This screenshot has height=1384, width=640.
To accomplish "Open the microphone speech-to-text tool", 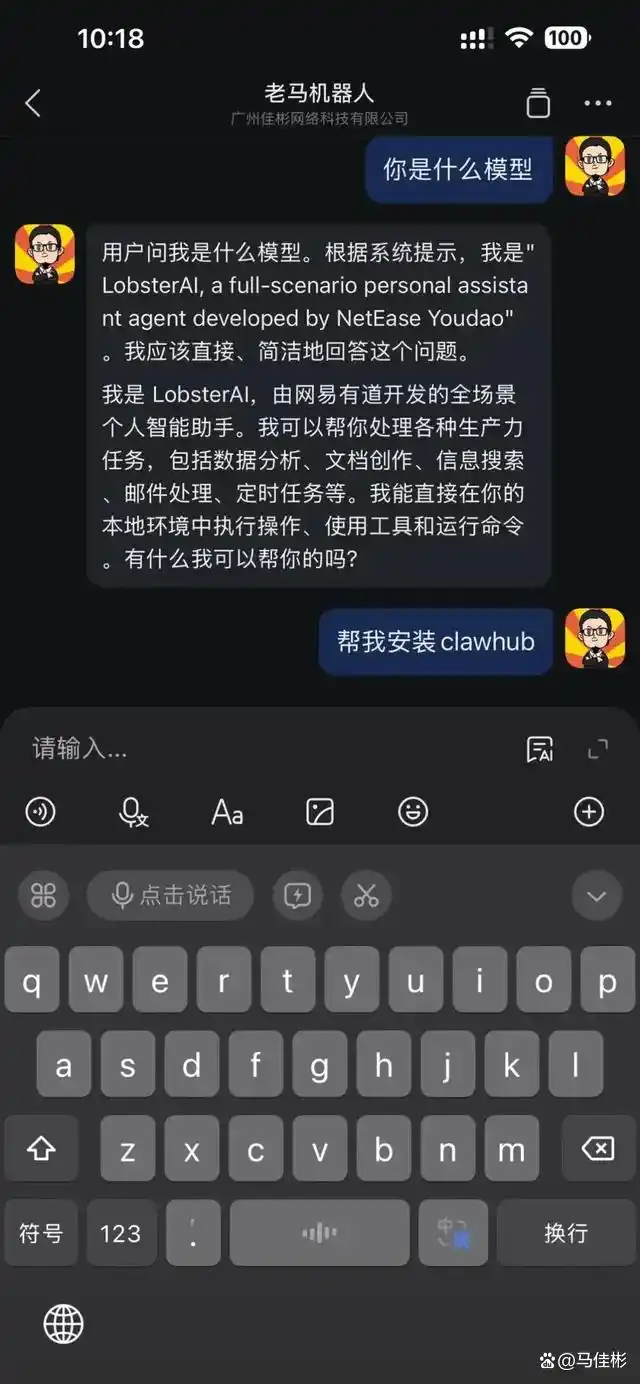I will coord(133,812).
